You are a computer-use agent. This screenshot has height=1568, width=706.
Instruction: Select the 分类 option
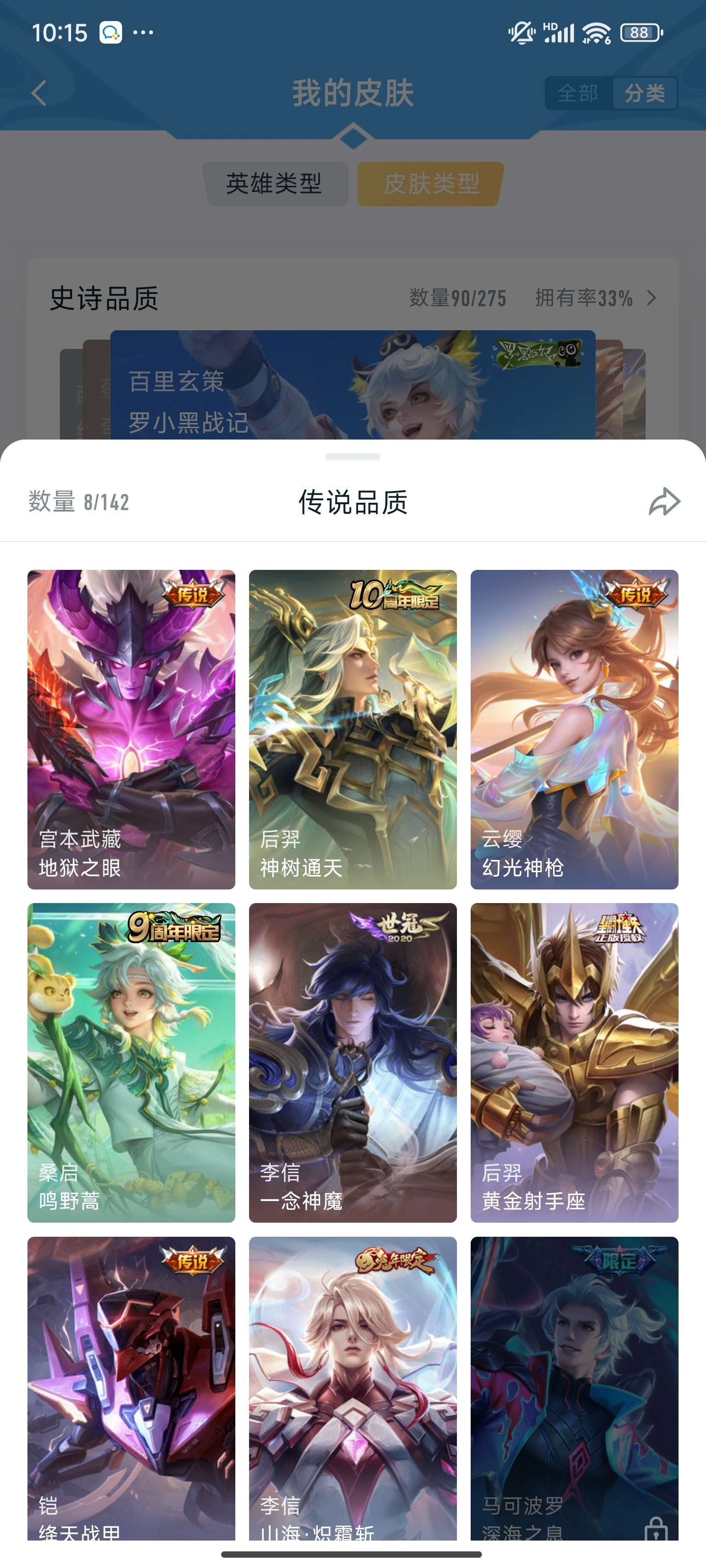(647, 94)
